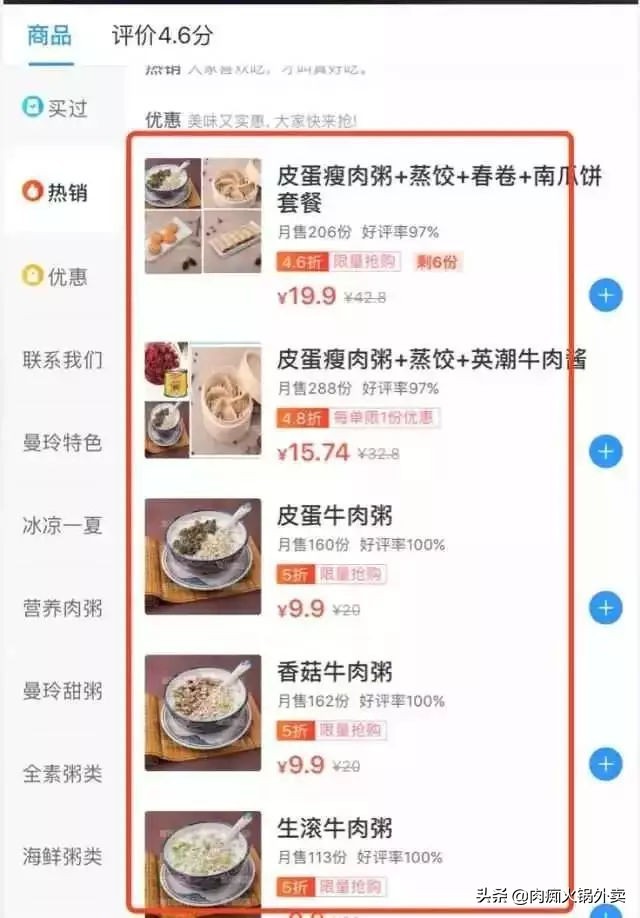This screenshot has width=640, height=918.
Task: Open the 冰凉一夏 category
Action: pyautogui.click(x=62, y=525)
